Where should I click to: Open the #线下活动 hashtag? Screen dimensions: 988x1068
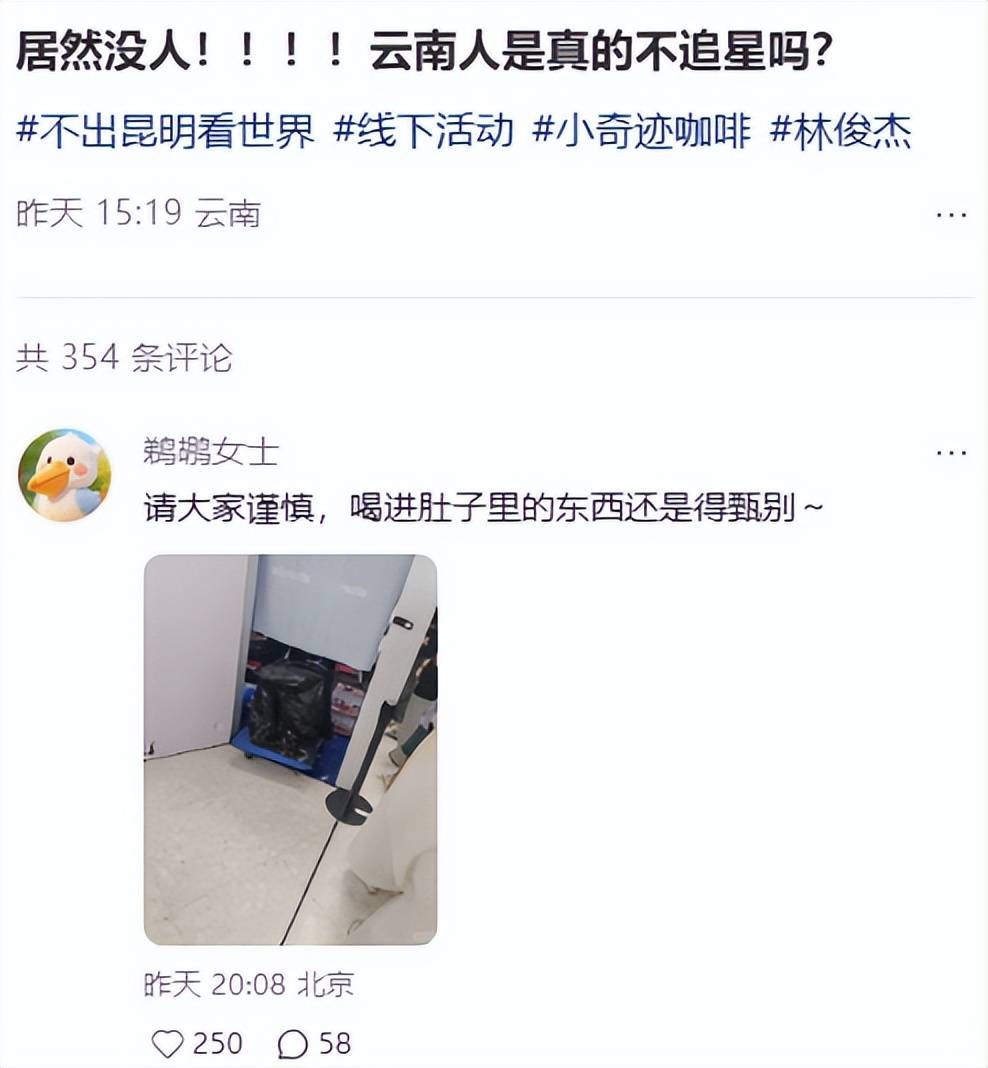pyautogui.click(x=424, y=131)
